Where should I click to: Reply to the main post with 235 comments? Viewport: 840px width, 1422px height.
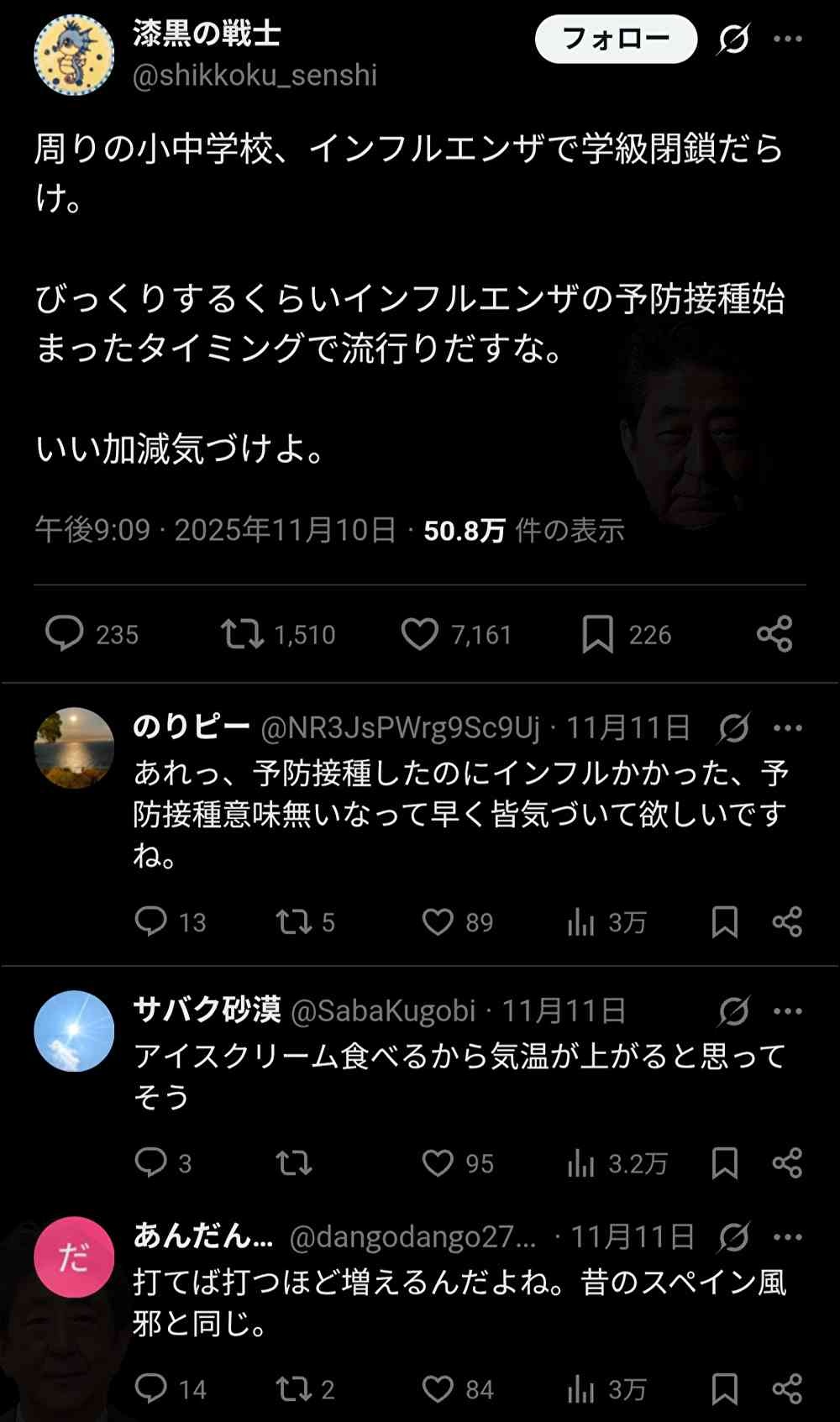click(x=65, y=633)
